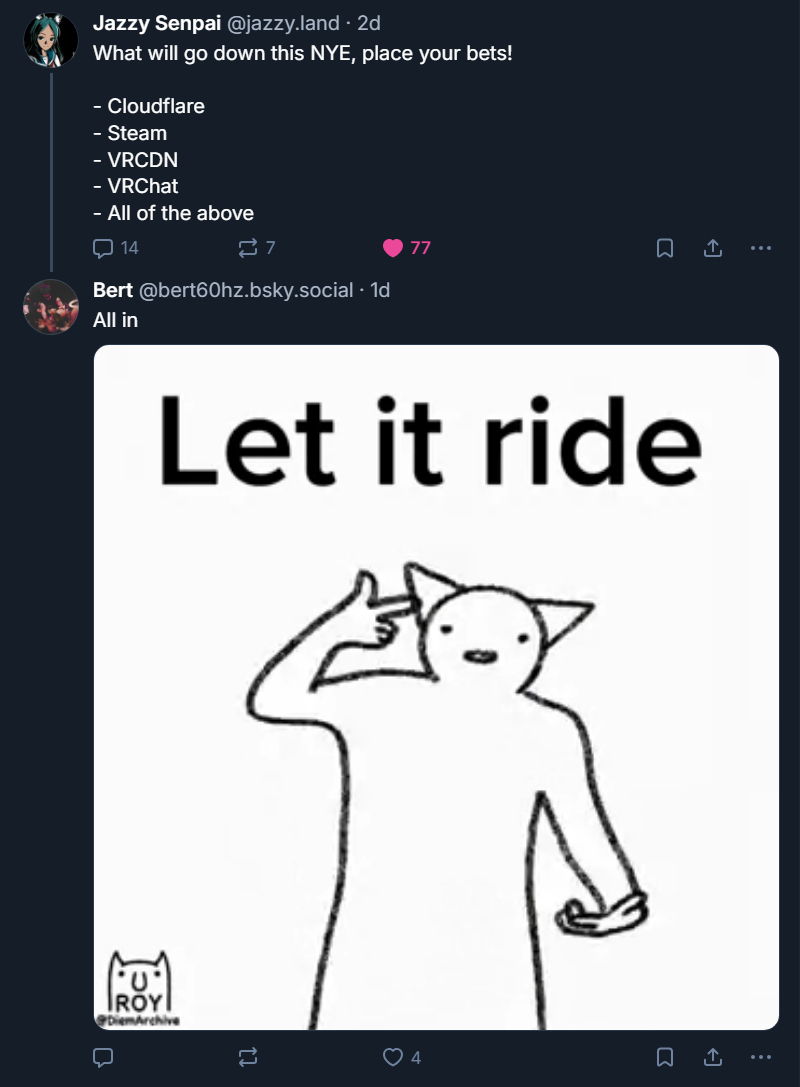Reply to Jazzy Senpai's post

pyautogui.click(x=104, y=247)
